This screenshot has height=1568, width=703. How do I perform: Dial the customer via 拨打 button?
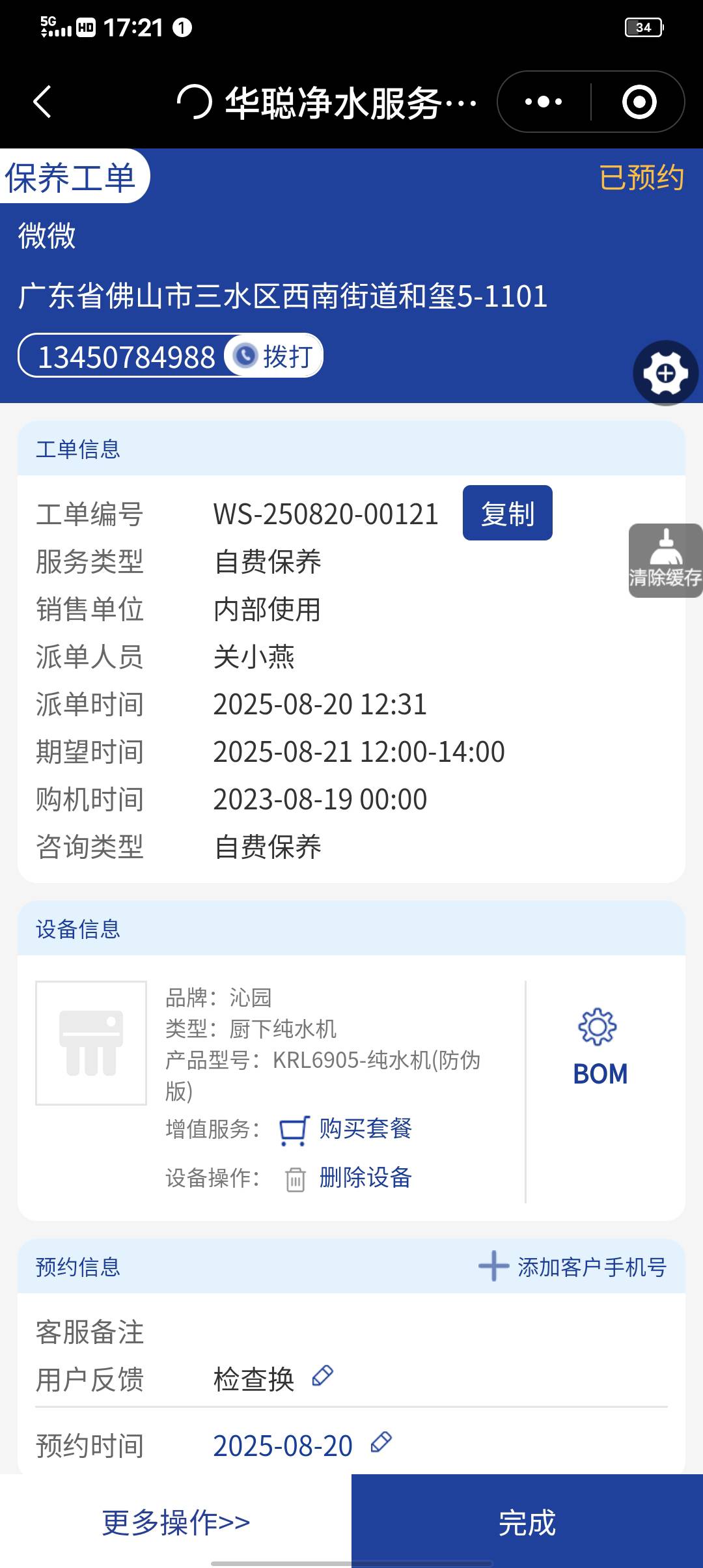tap(274, 356)
